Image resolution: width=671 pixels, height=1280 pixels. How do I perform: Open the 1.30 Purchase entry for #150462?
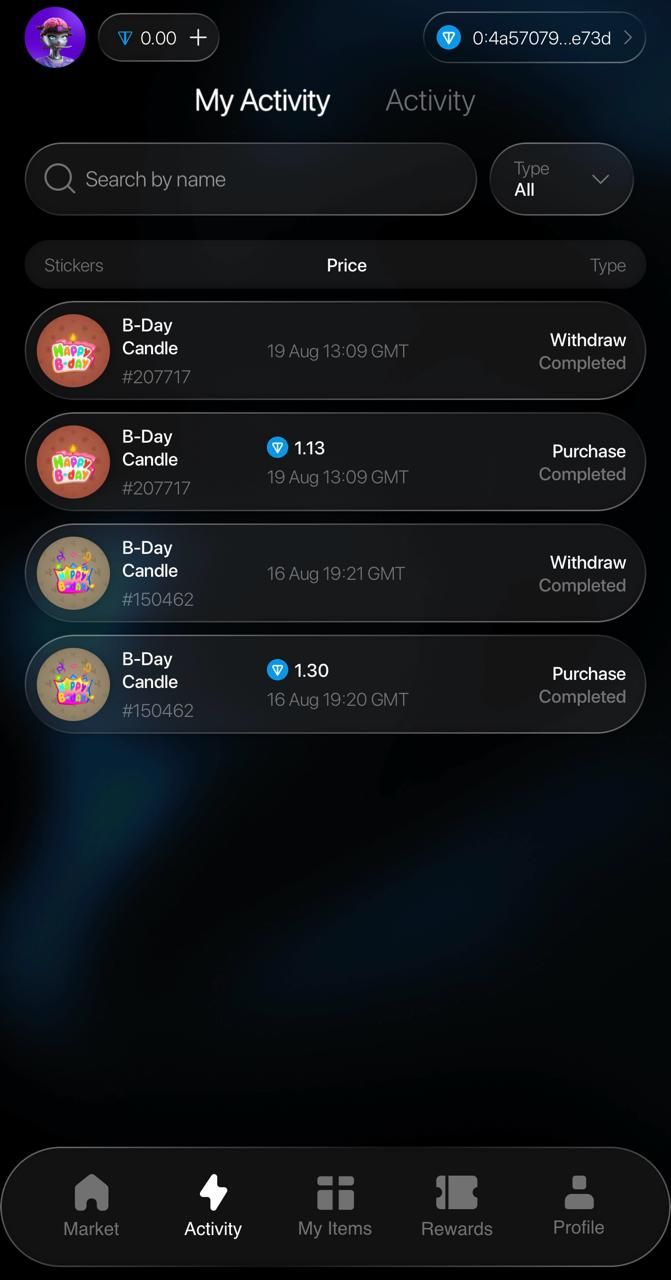tap(335, 684)
